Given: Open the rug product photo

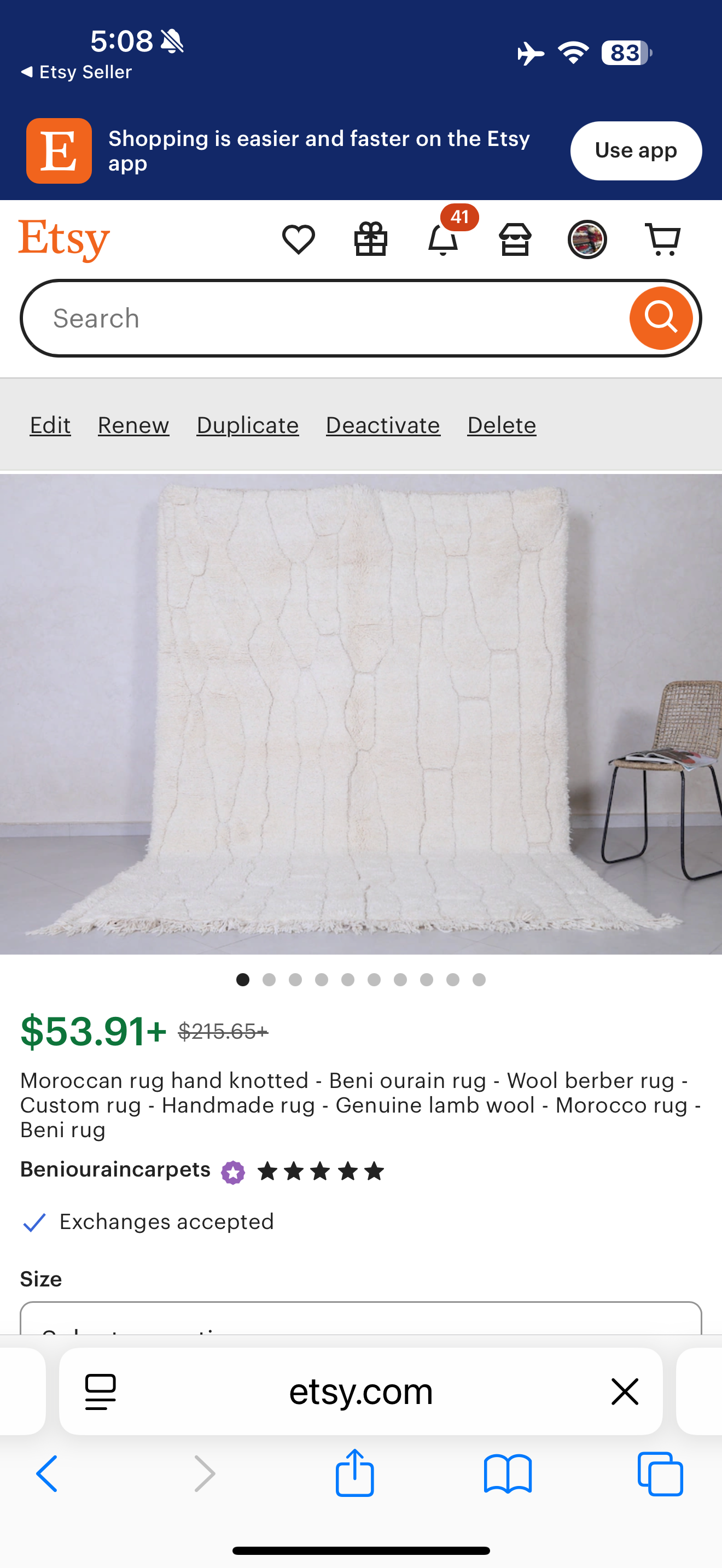Looking at the screenshot, I should [x=361, y=713].
